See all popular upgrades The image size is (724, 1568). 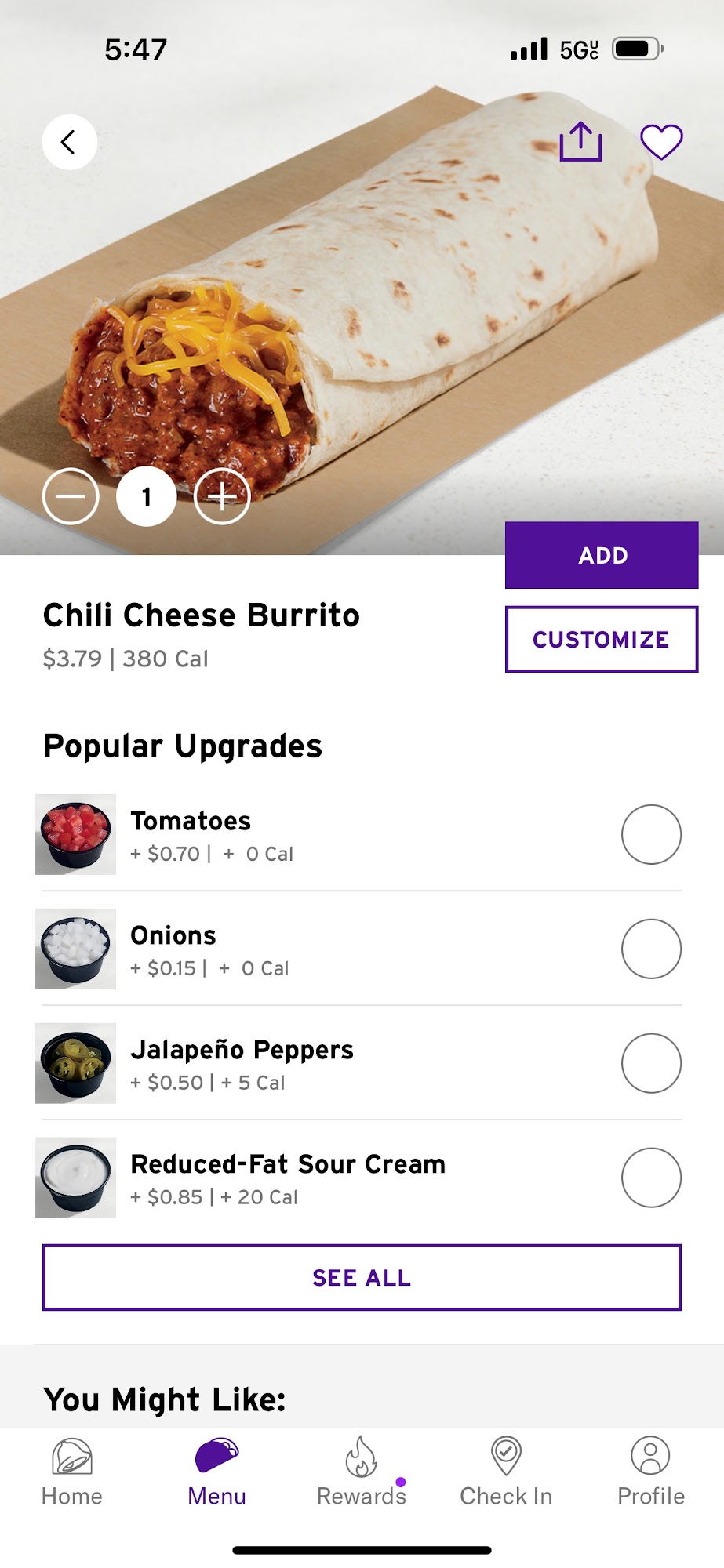pyautogui.click(x=362, y=1277)
